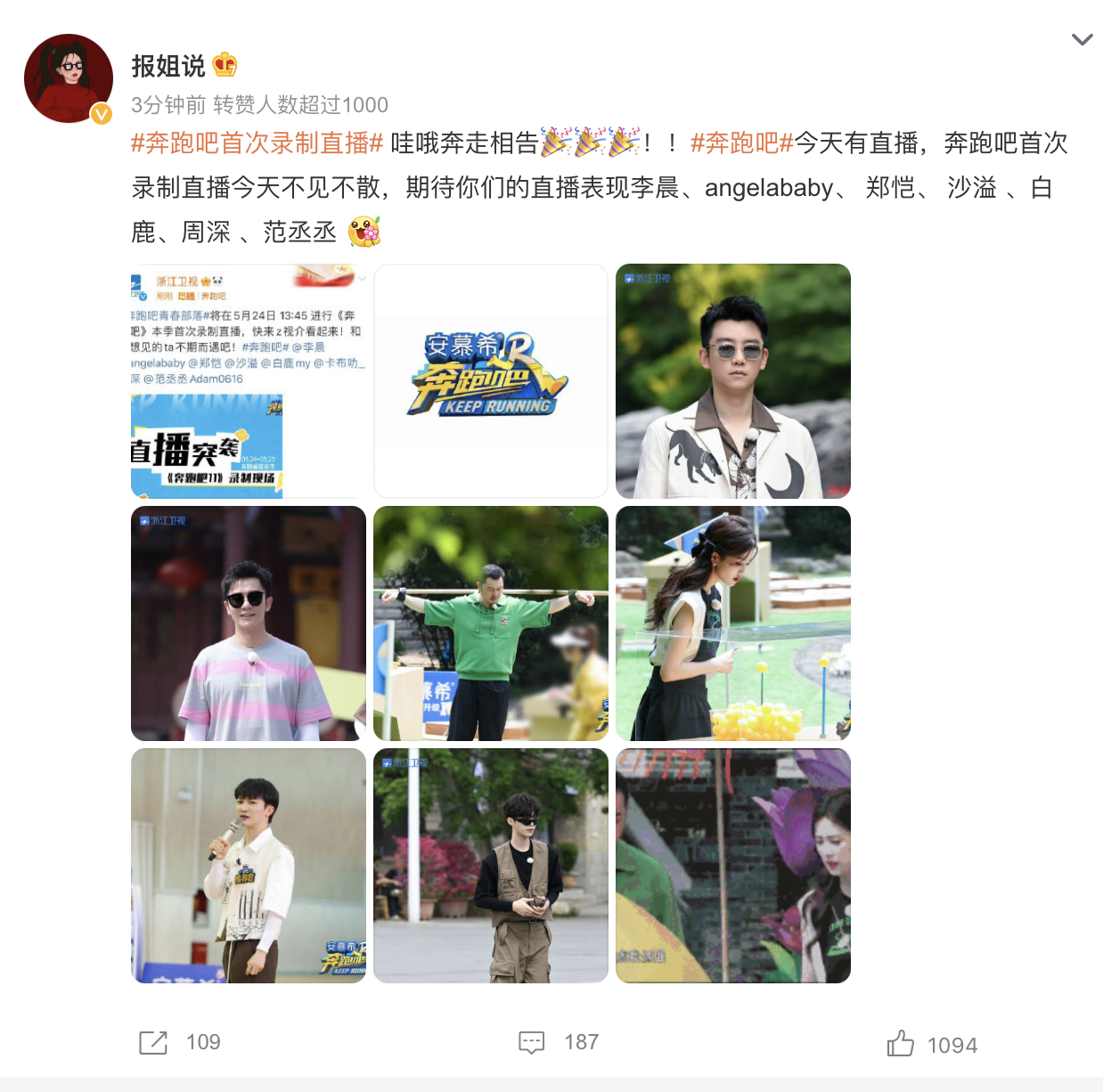Open the 报姐说 username link
The width and height of the screenshot is (1103, 1092).
168,66
